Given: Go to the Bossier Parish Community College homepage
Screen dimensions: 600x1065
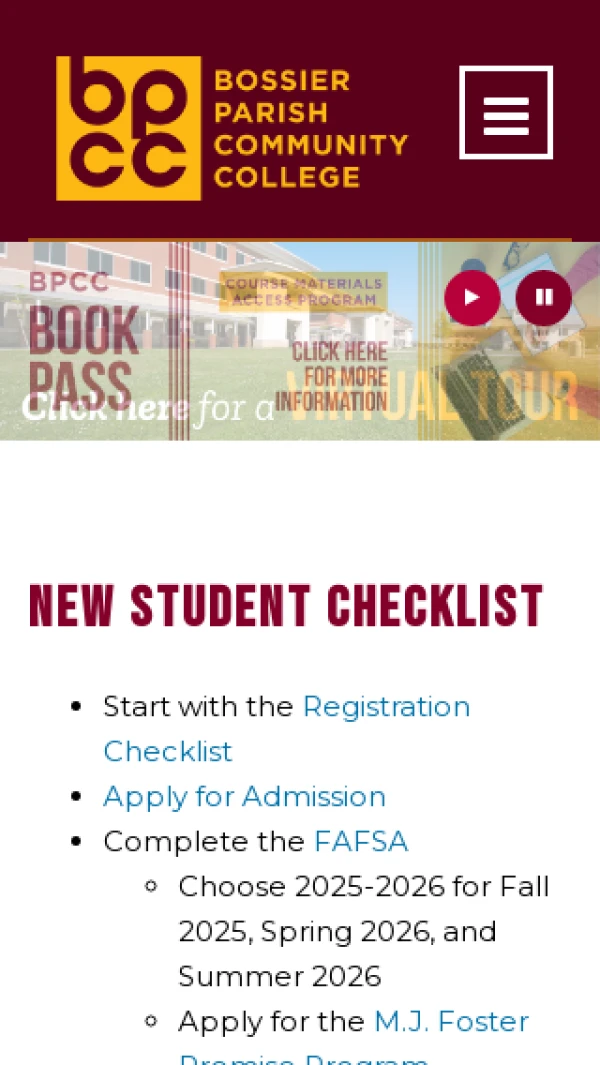Looking at the screenshot, I should click(x=232, y=128).
